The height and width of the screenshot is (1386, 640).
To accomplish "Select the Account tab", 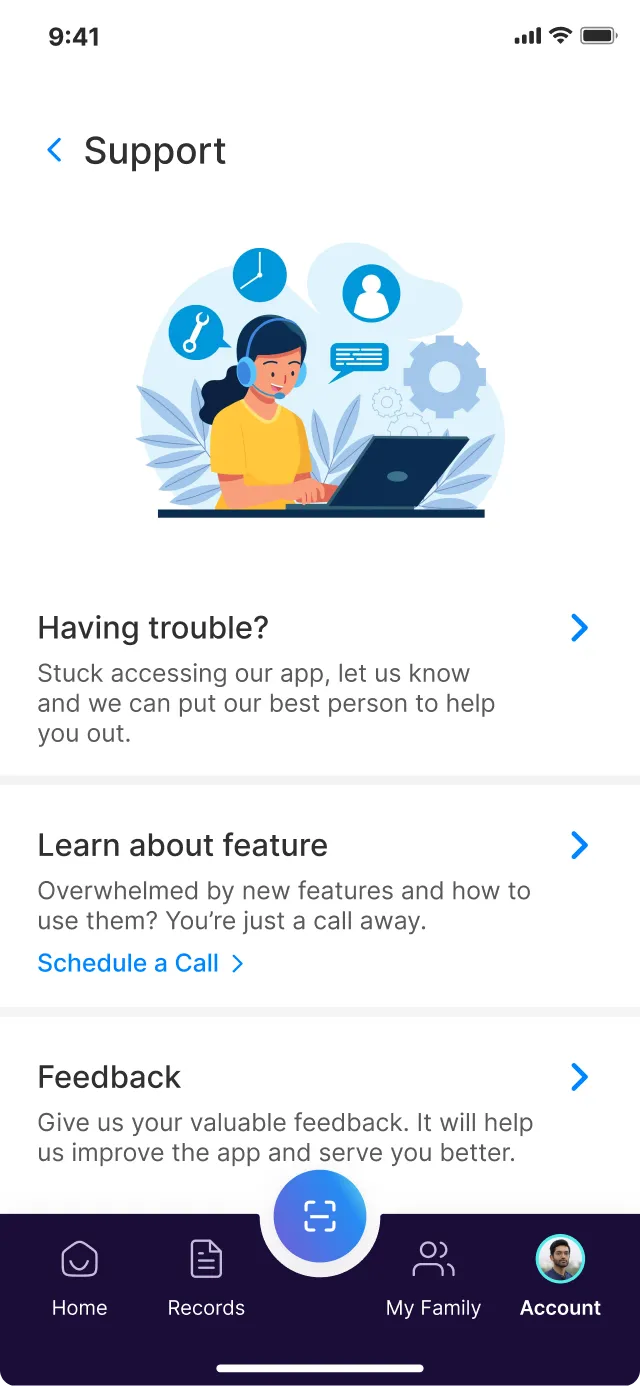I will tap(560, 1277).
